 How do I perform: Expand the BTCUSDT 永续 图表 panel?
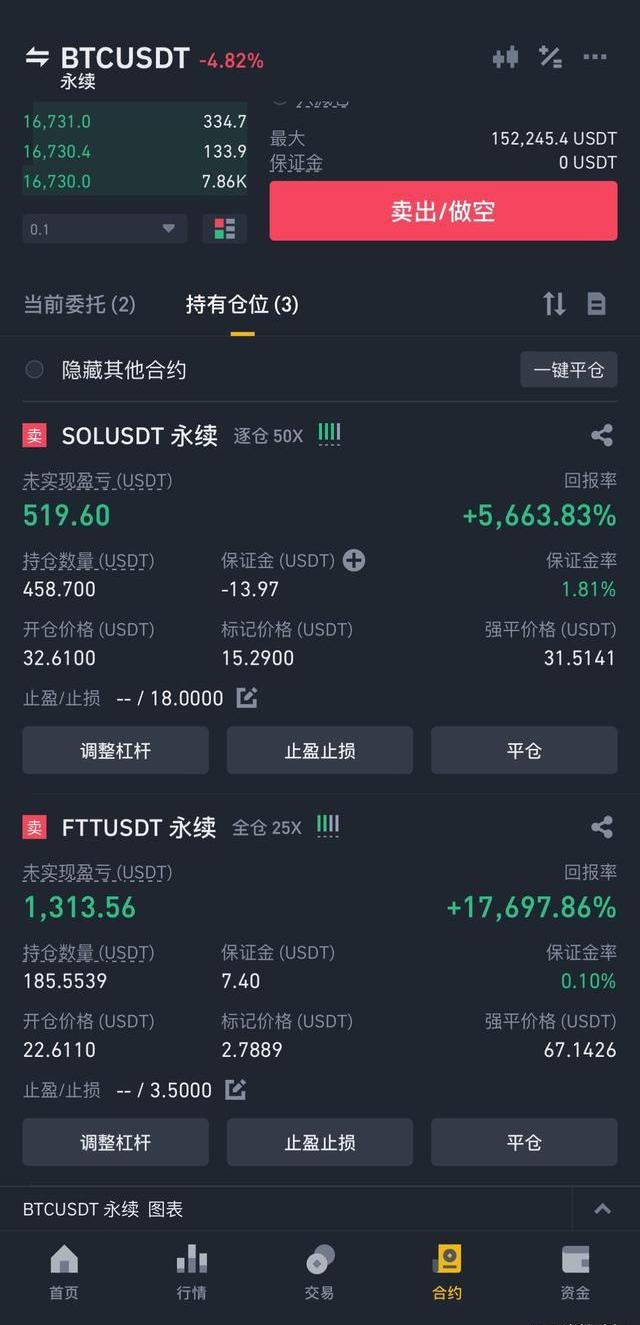pyautogui.click(x=602, y=1209)
